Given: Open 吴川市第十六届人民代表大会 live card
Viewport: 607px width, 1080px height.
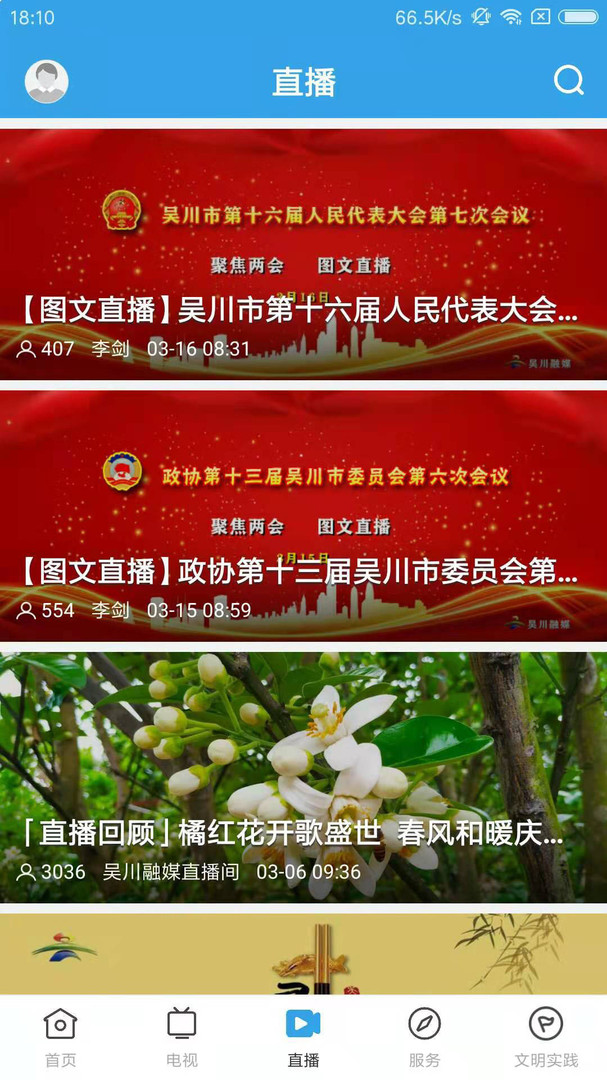Looking at the screenshot, I should point(303,253).
